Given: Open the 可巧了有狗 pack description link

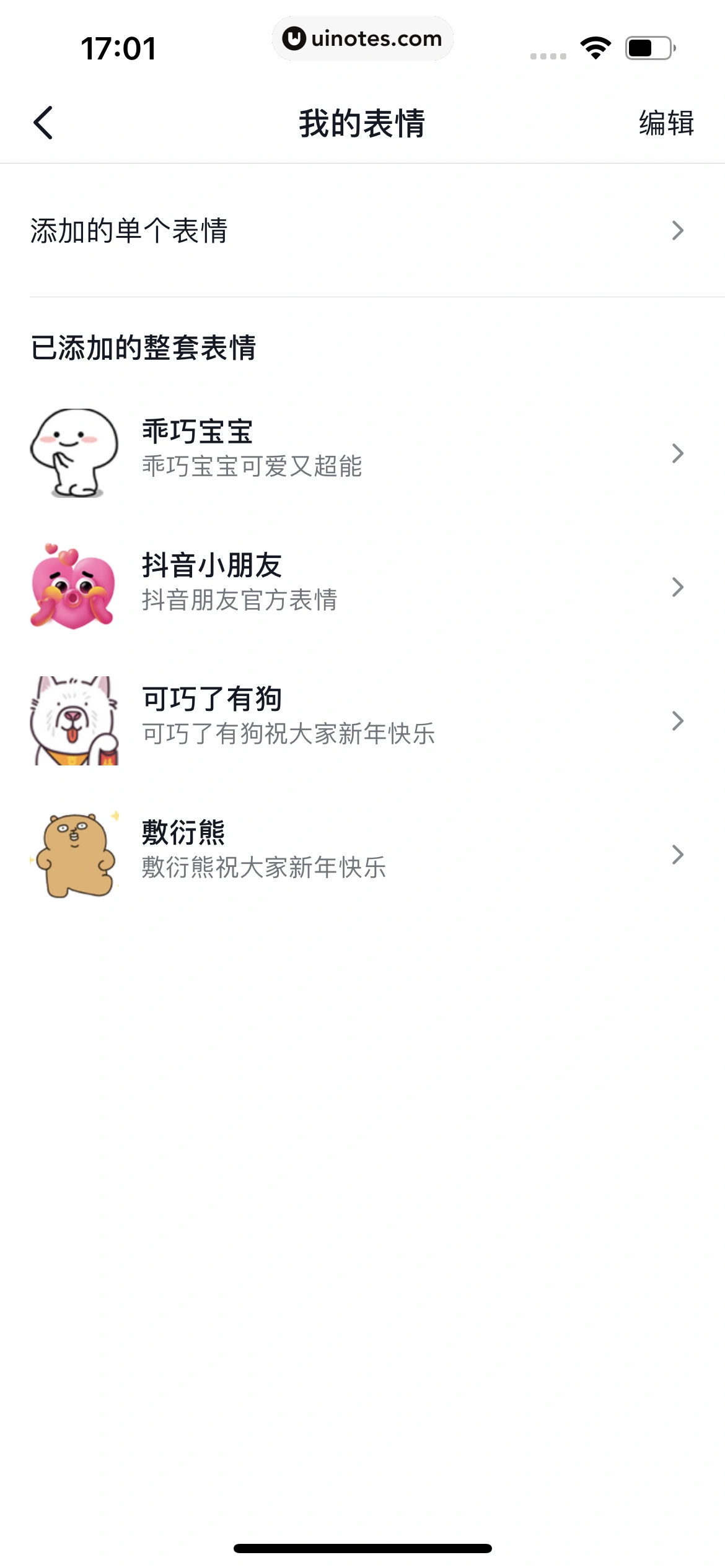Looking at the screenshot, I should 288,735.
